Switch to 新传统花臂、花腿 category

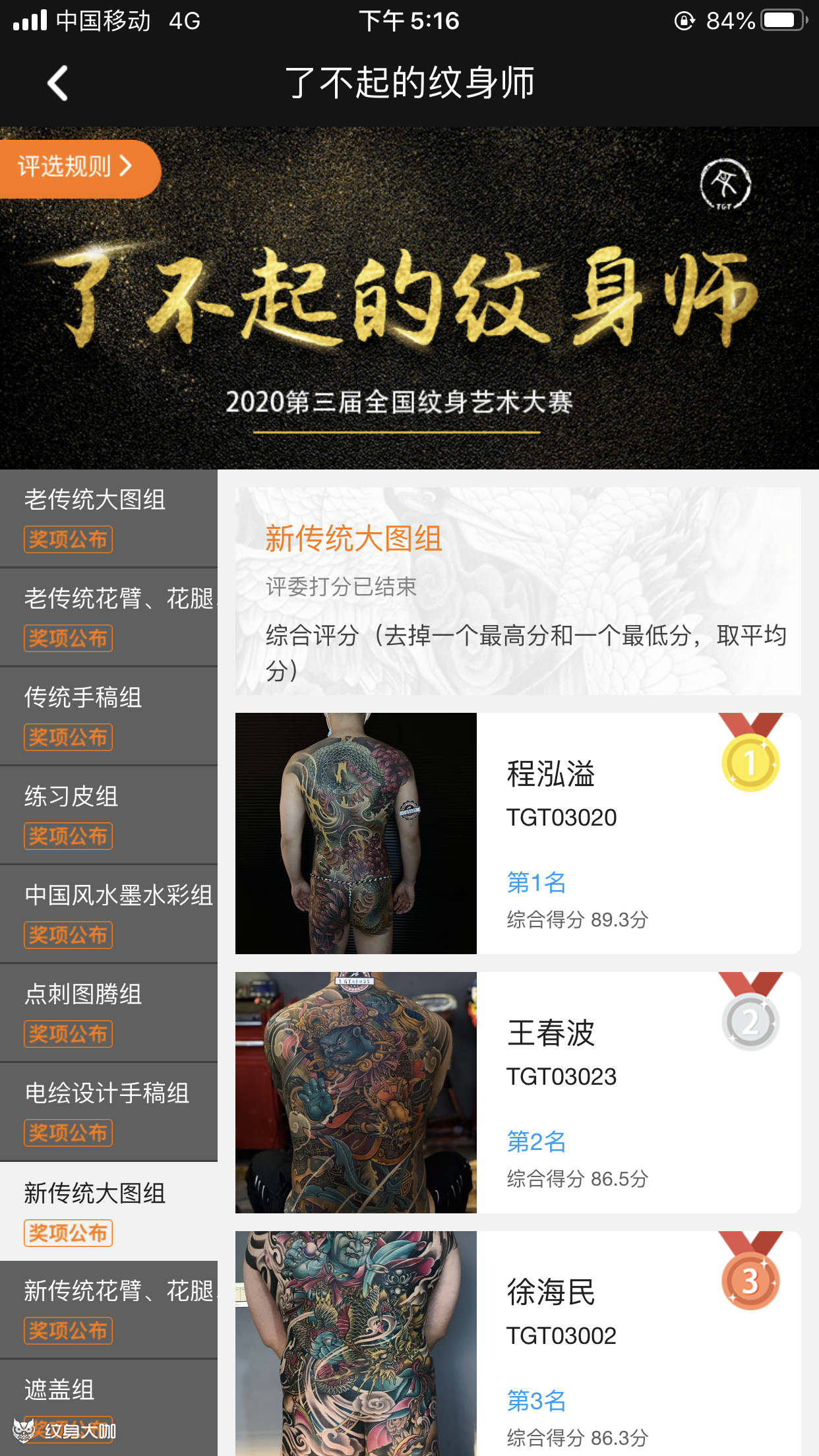pyautogui.click(x=109, y=1309)
